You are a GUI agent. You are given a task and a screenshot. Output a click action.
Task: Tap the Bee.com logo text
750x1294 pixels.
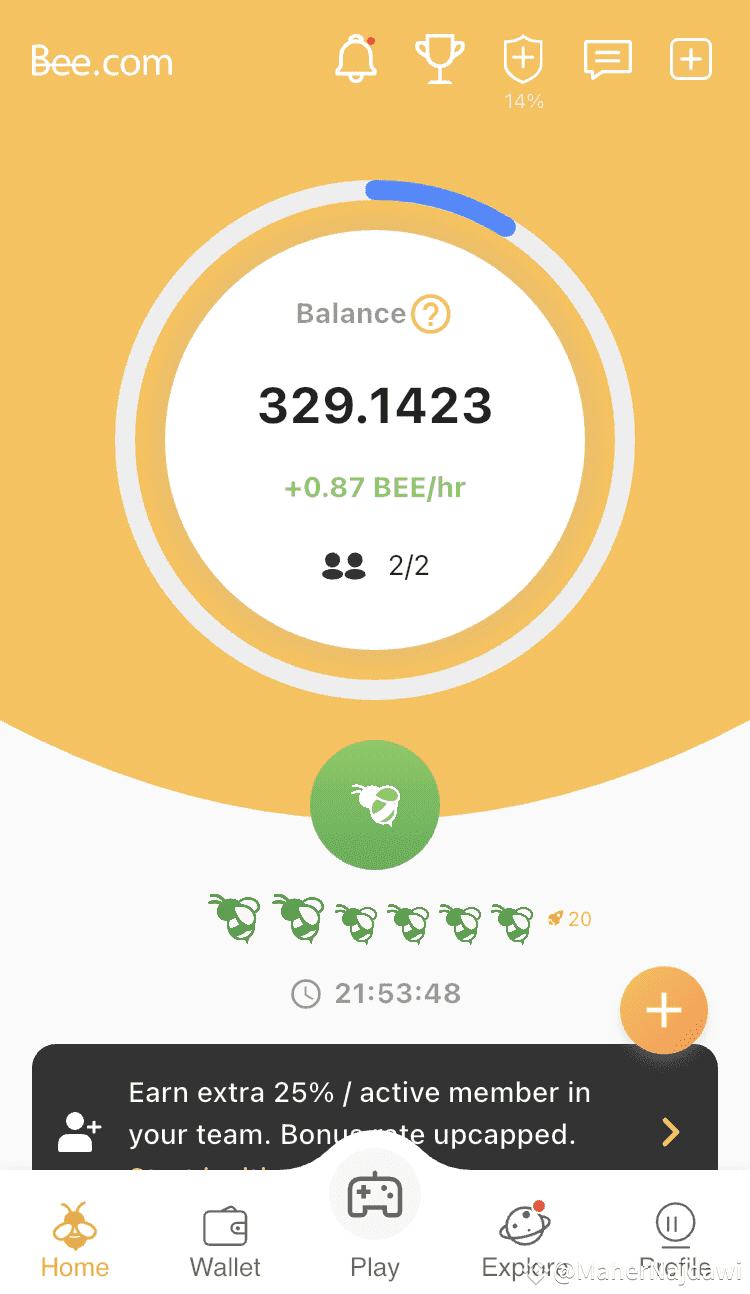(100, 62)
